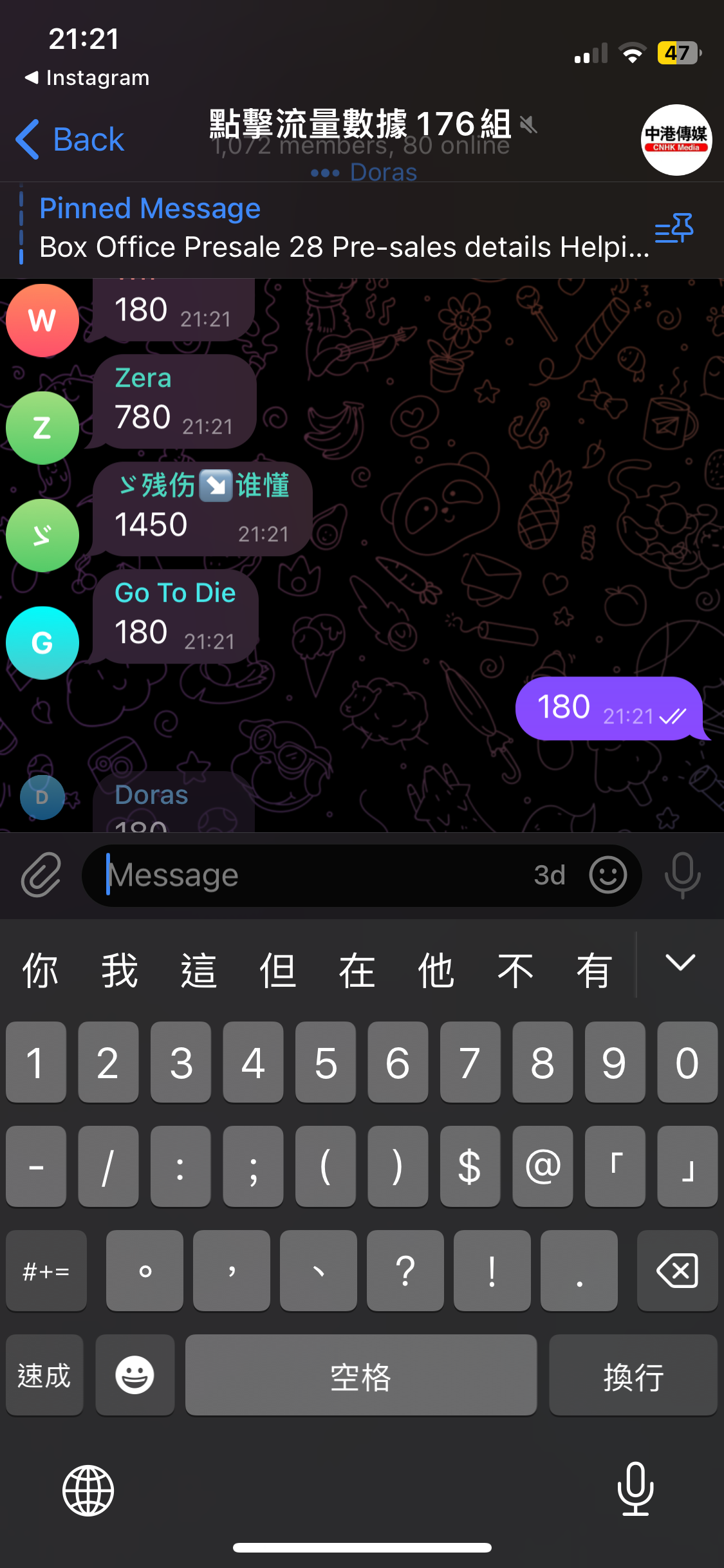Pick the suggested character 我
The height and width of the screenshot is (1568, 724).
coord(120,971)
